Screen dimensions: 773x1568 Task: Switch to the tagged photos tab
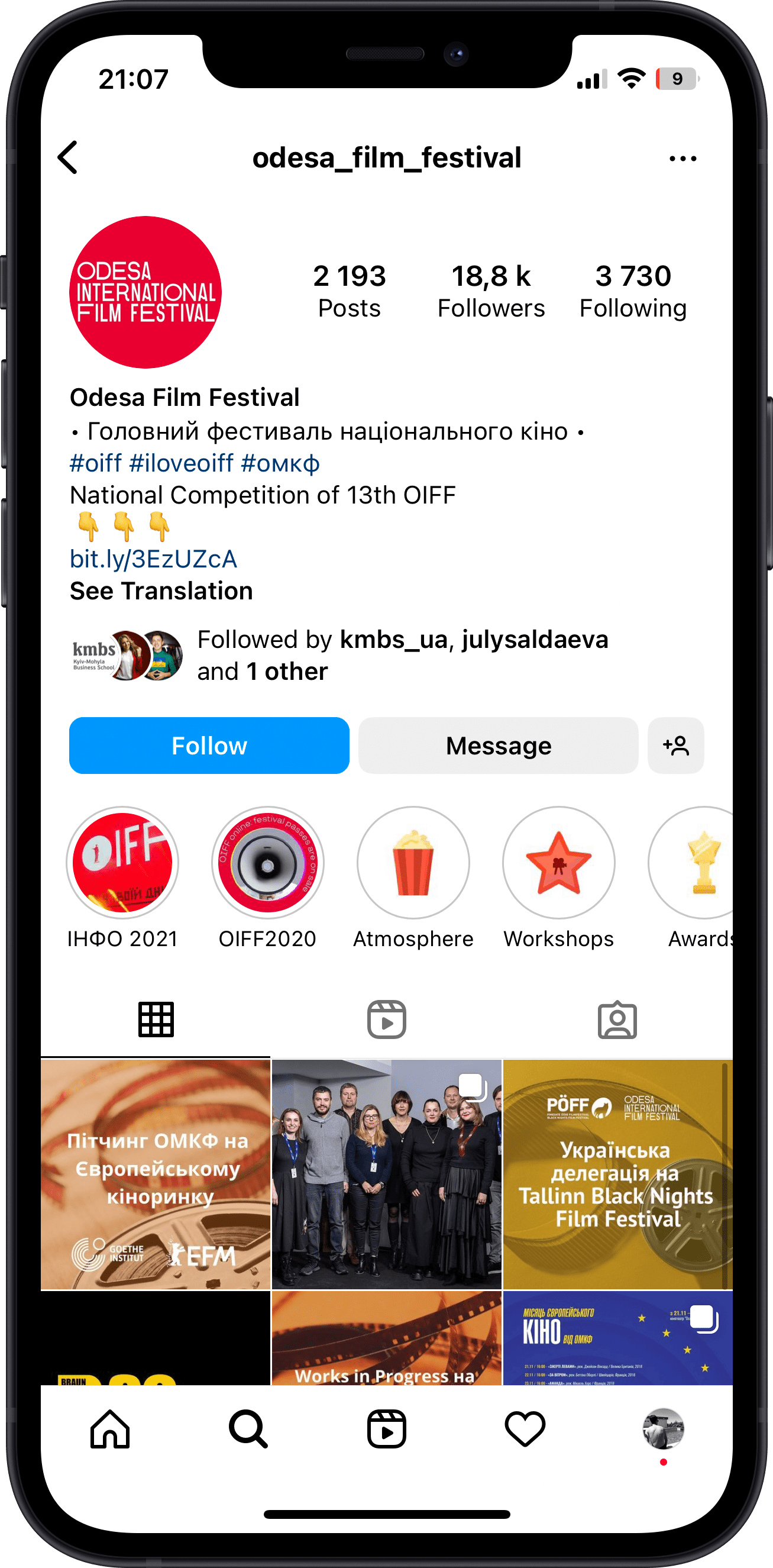617,1019
